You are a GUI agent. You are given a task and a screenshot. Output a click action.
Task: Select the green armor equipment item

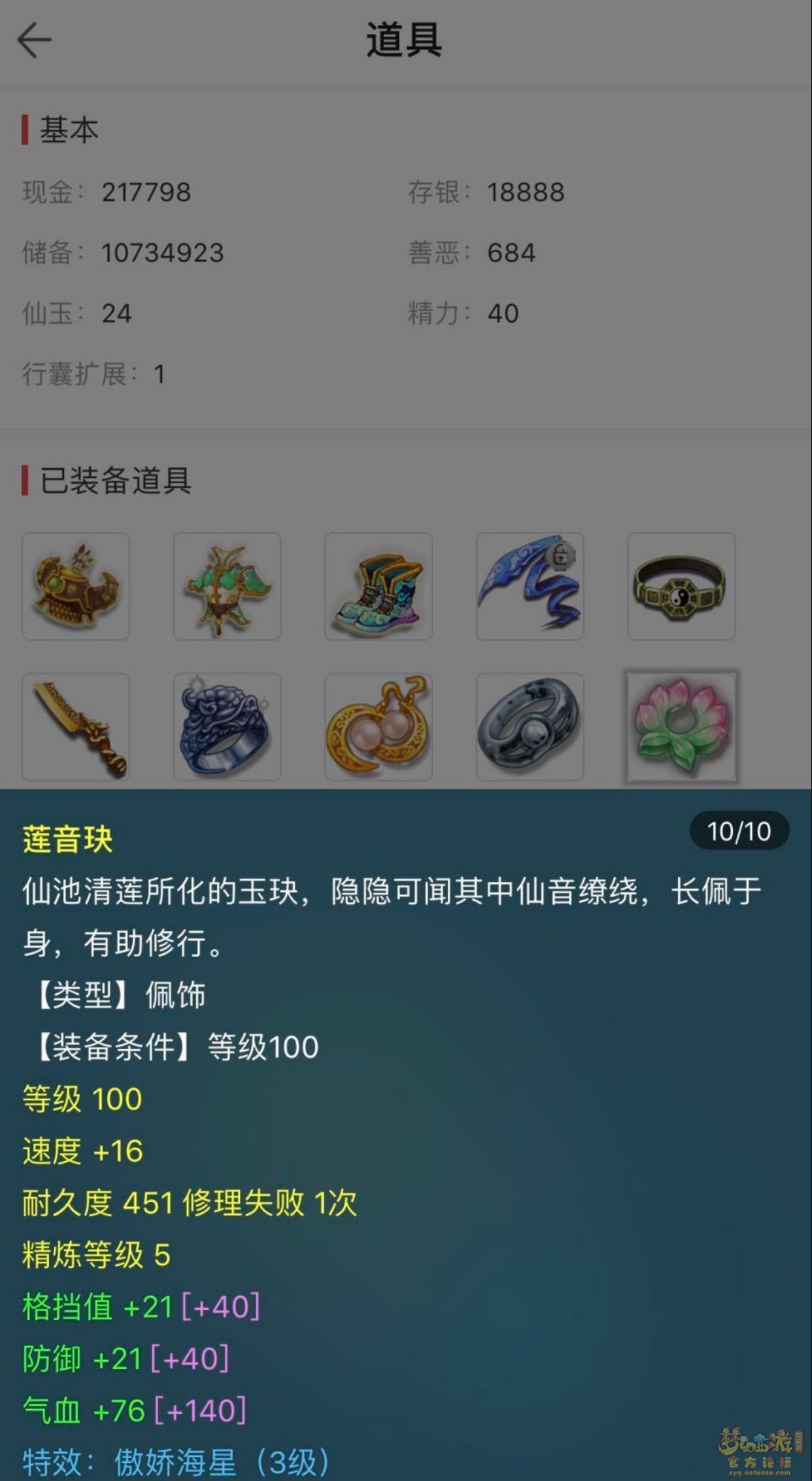click(x=227, y=586)
